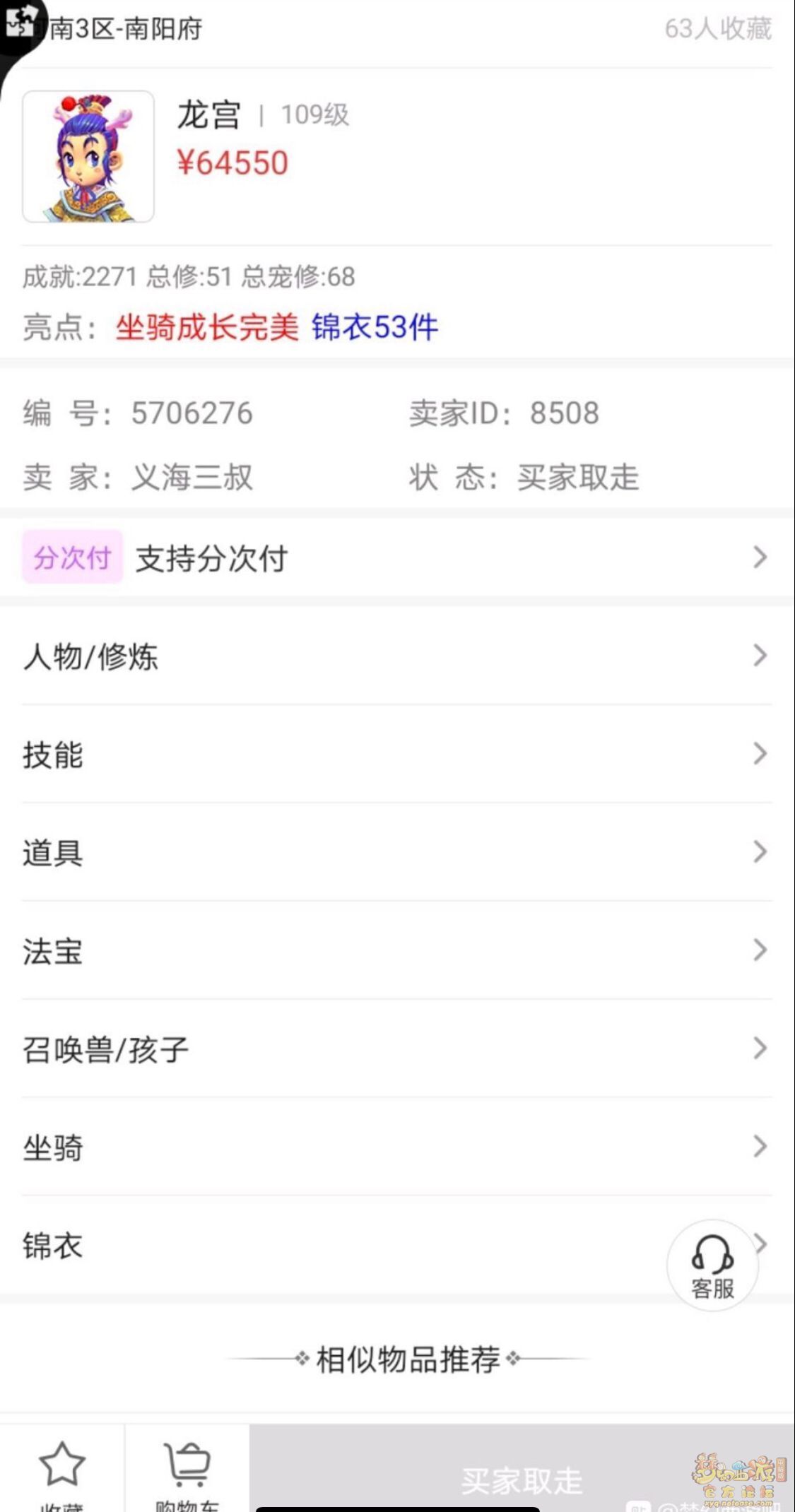Tap the 买家取走 button
The image size is (795, 1512).
pos(522,1477)
